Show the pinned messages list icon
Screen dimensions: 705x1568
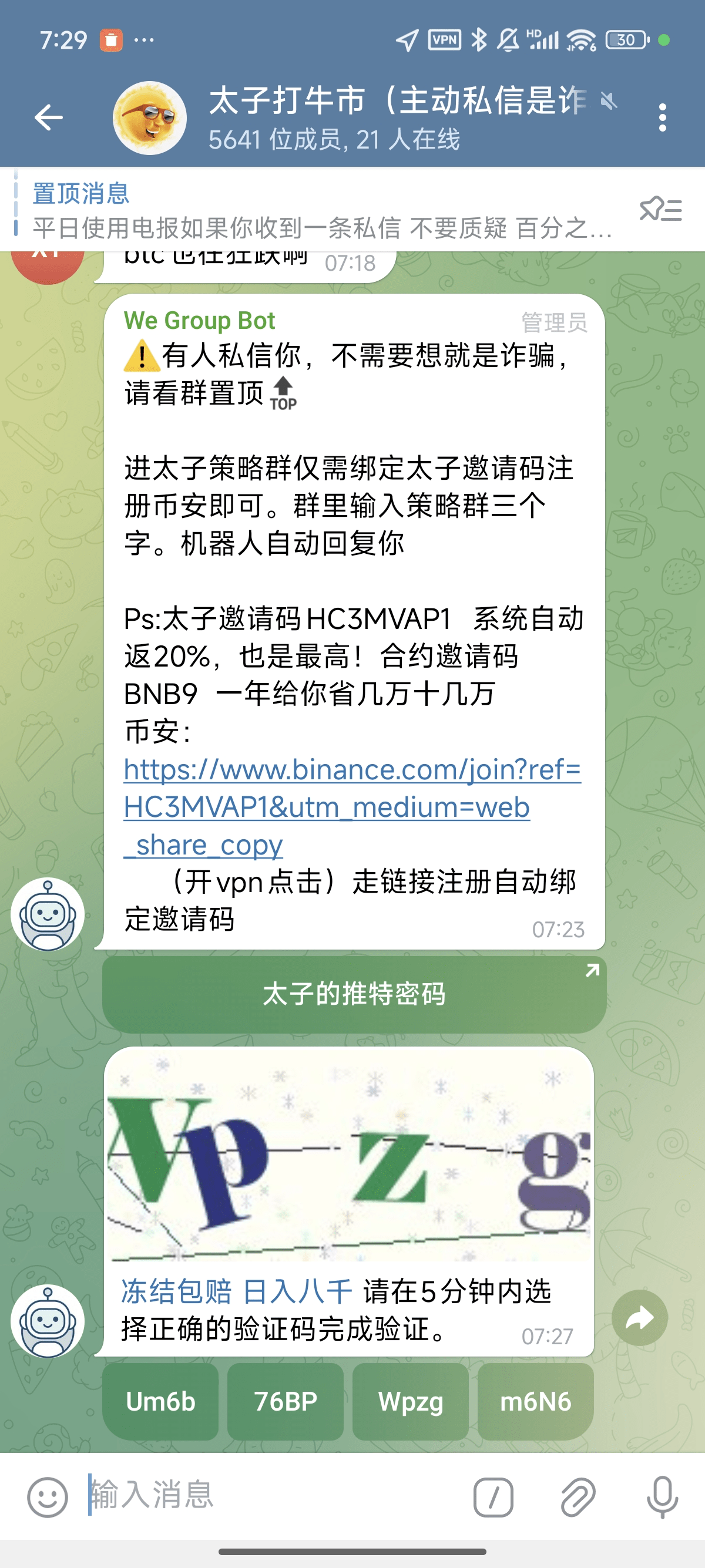660,210
